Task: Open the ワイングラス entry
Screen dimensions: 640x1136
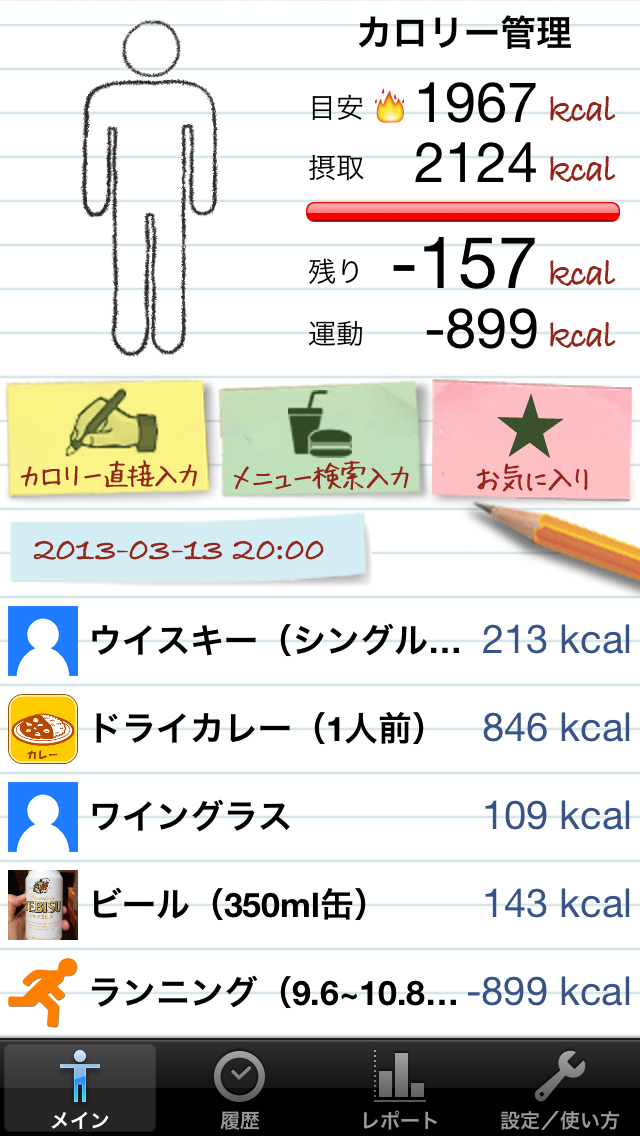Action: pos(320,817)
